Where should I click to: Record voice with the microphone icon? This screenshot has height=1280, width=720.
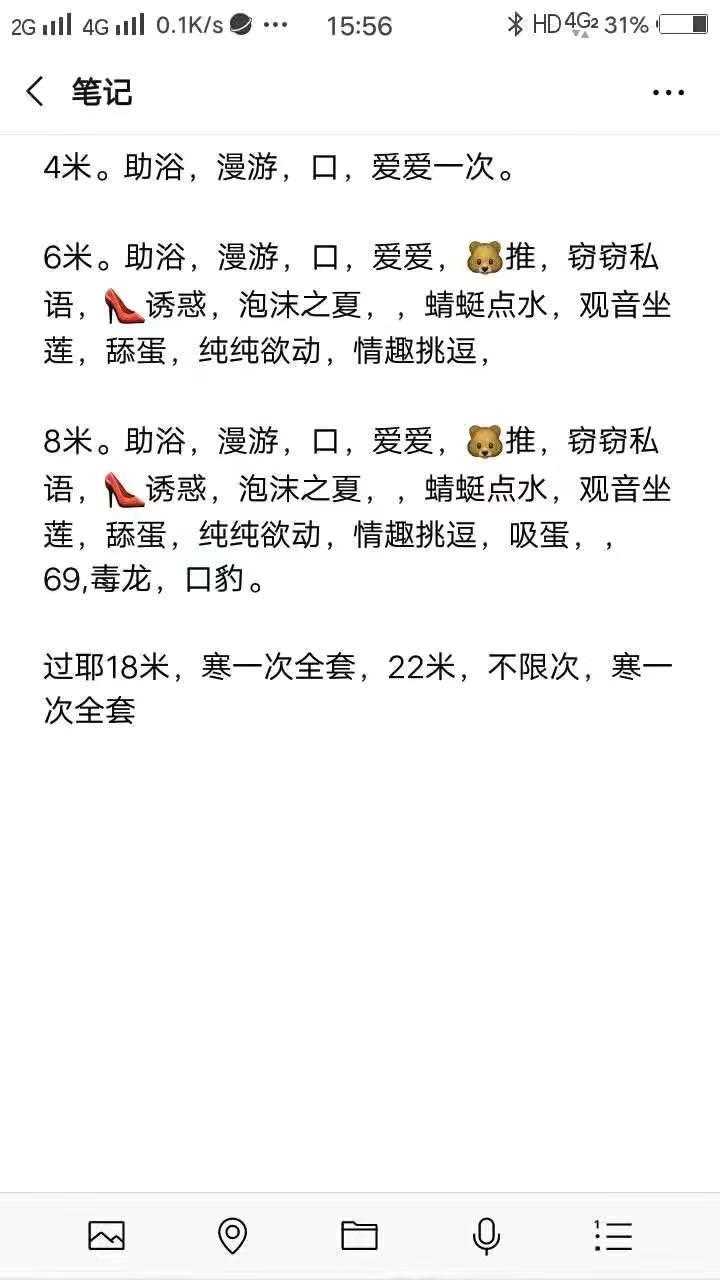[486, 1236]
